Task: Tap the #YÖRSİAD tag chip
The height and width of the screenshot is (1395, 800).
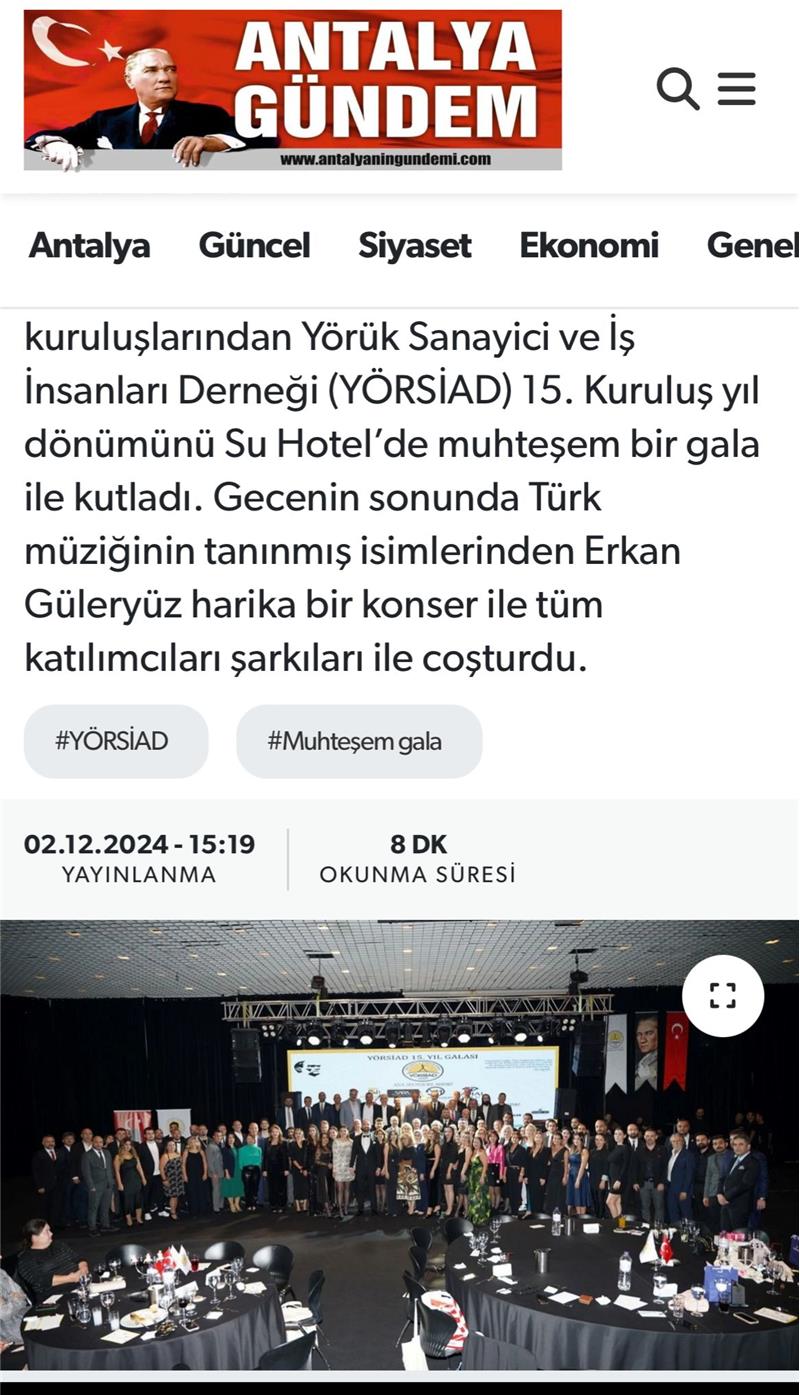Action: tap(116, 742)
